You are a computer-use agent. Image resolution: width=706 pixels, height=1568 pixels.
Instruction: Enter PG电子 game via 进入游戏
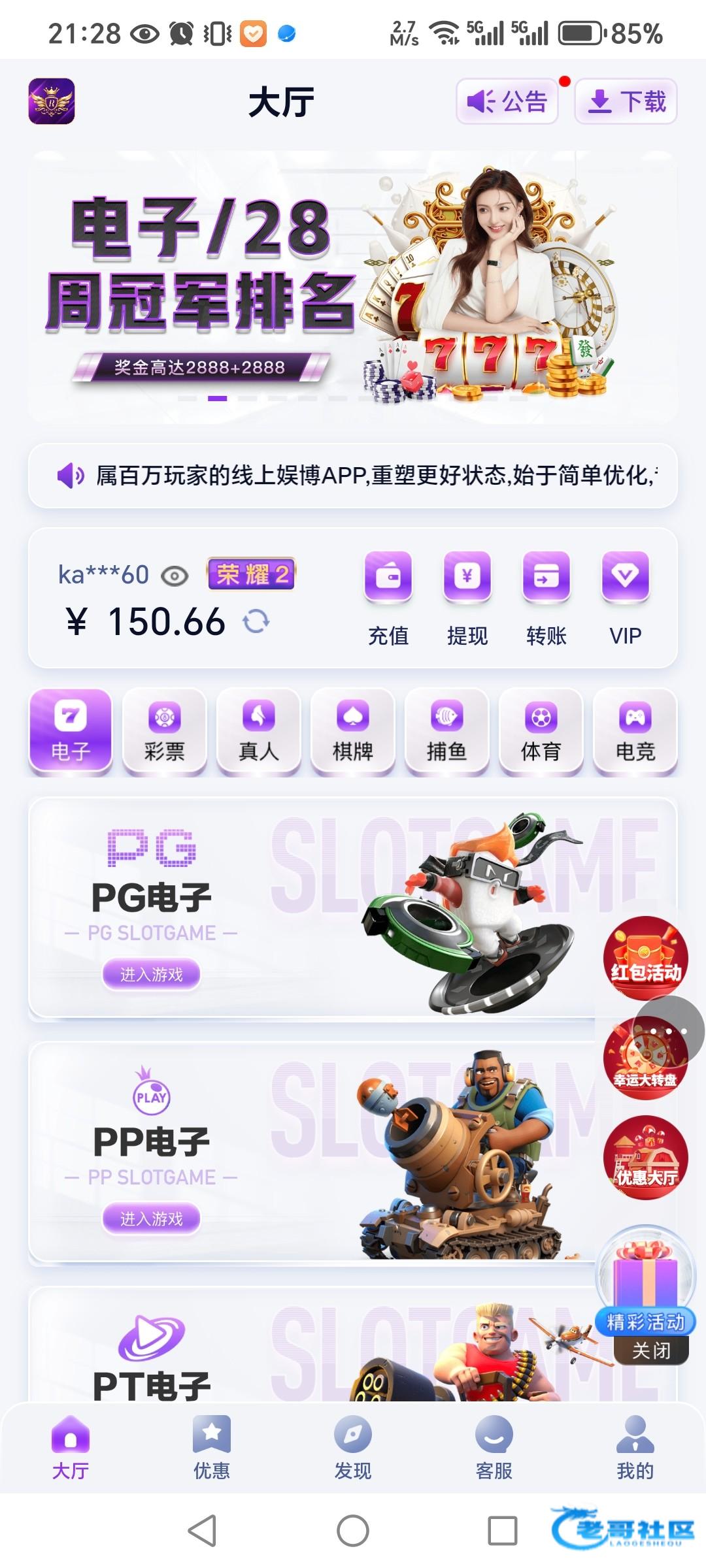tap(151, 974)
